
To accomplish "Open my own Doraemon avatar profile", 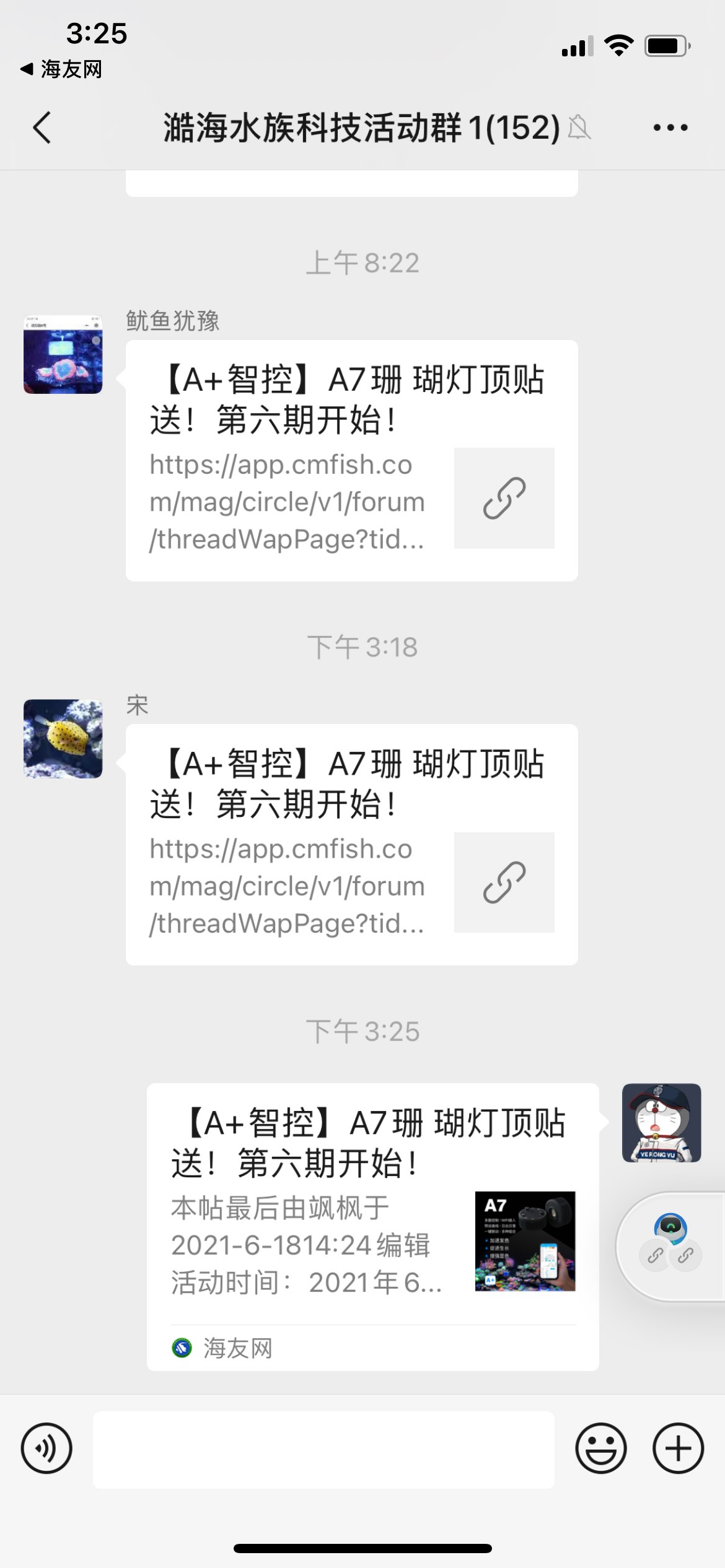I will pyautogui.click(x=661, y=1122).
